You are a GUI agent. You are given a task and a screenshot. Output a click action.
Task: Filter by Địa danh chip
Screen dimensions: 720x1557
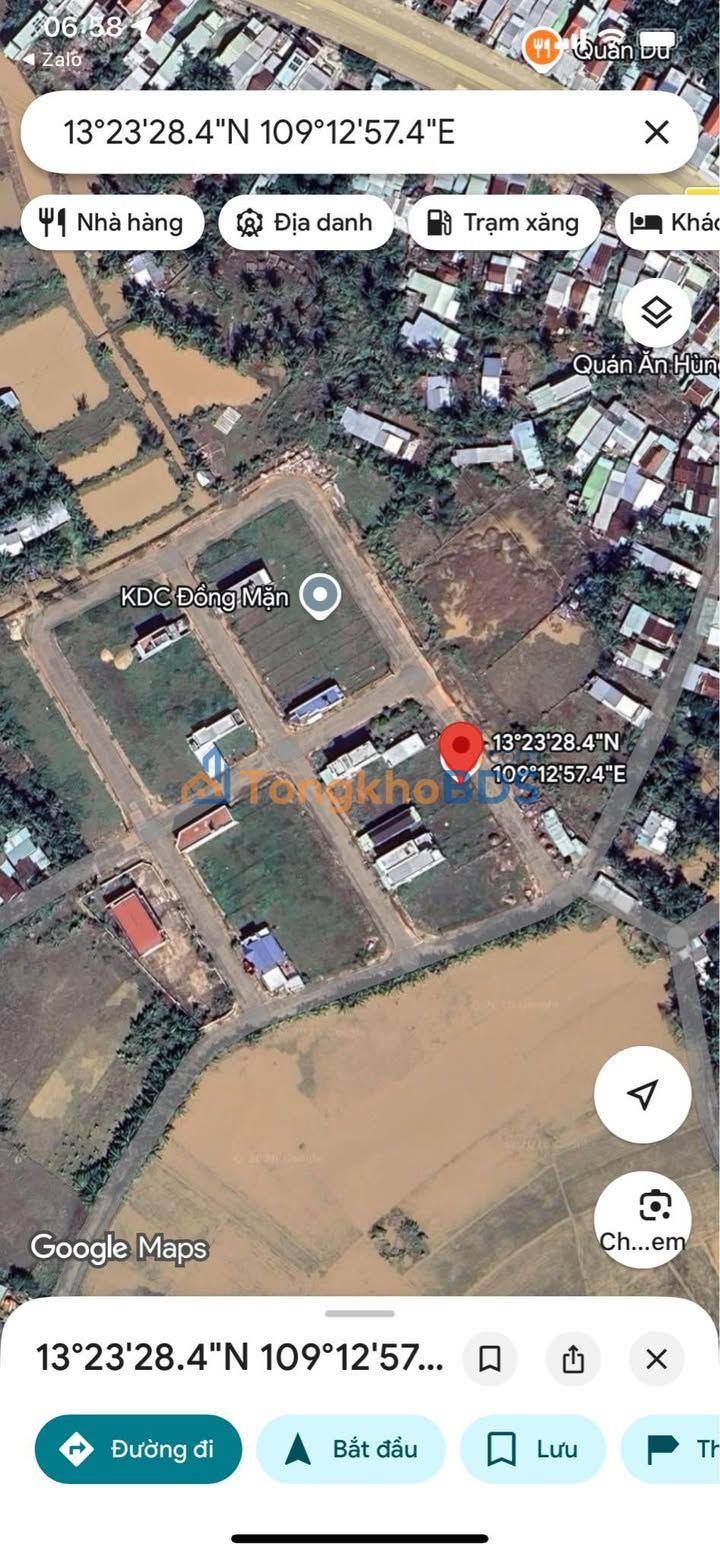click(305, 222)
